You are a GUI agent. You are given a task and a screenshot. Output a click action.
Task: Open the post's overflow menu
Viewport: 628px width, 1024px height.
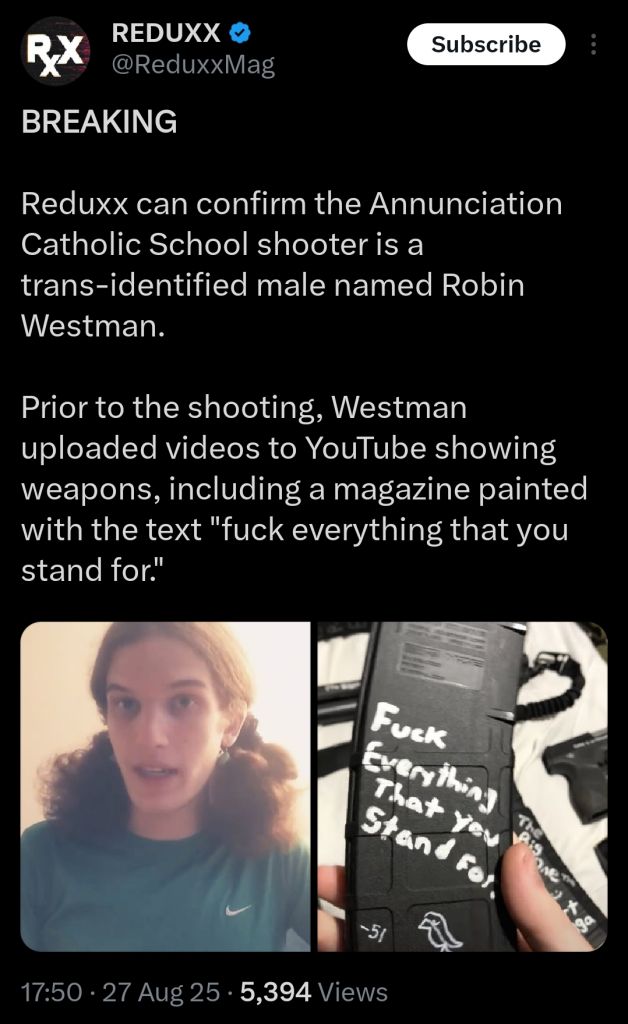pyautogui.click(x=593, y=45)
